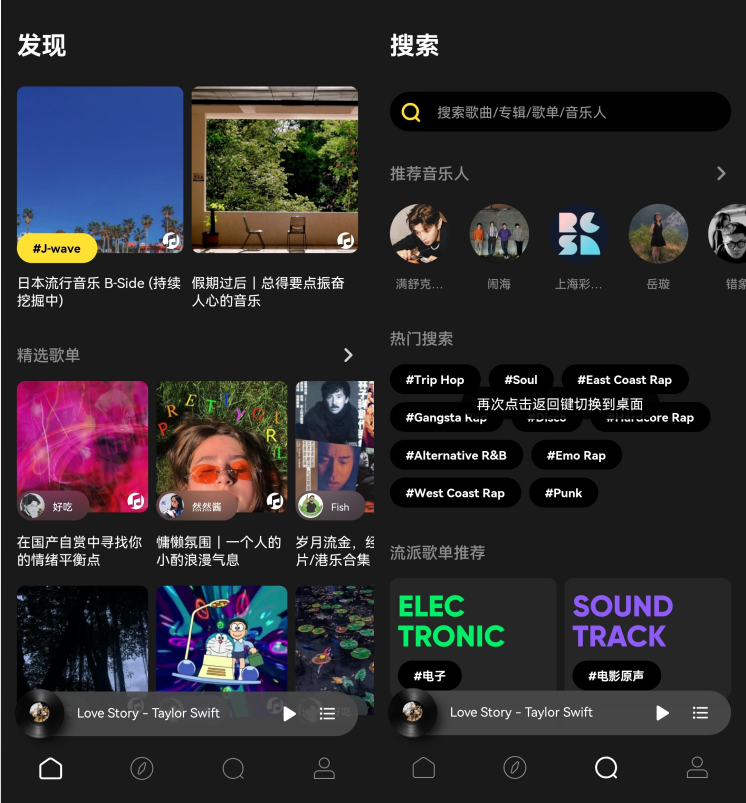746x803 pixels.
Task: View artist 岳璇's profile
Action: 658,234
